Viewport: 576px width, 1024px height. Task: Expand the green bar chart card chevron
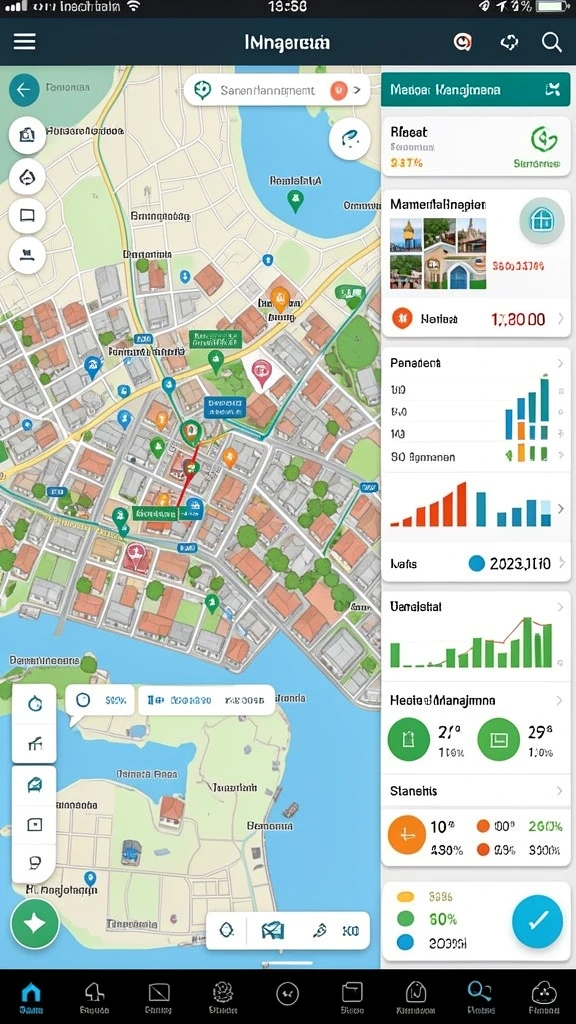(560, 607)
